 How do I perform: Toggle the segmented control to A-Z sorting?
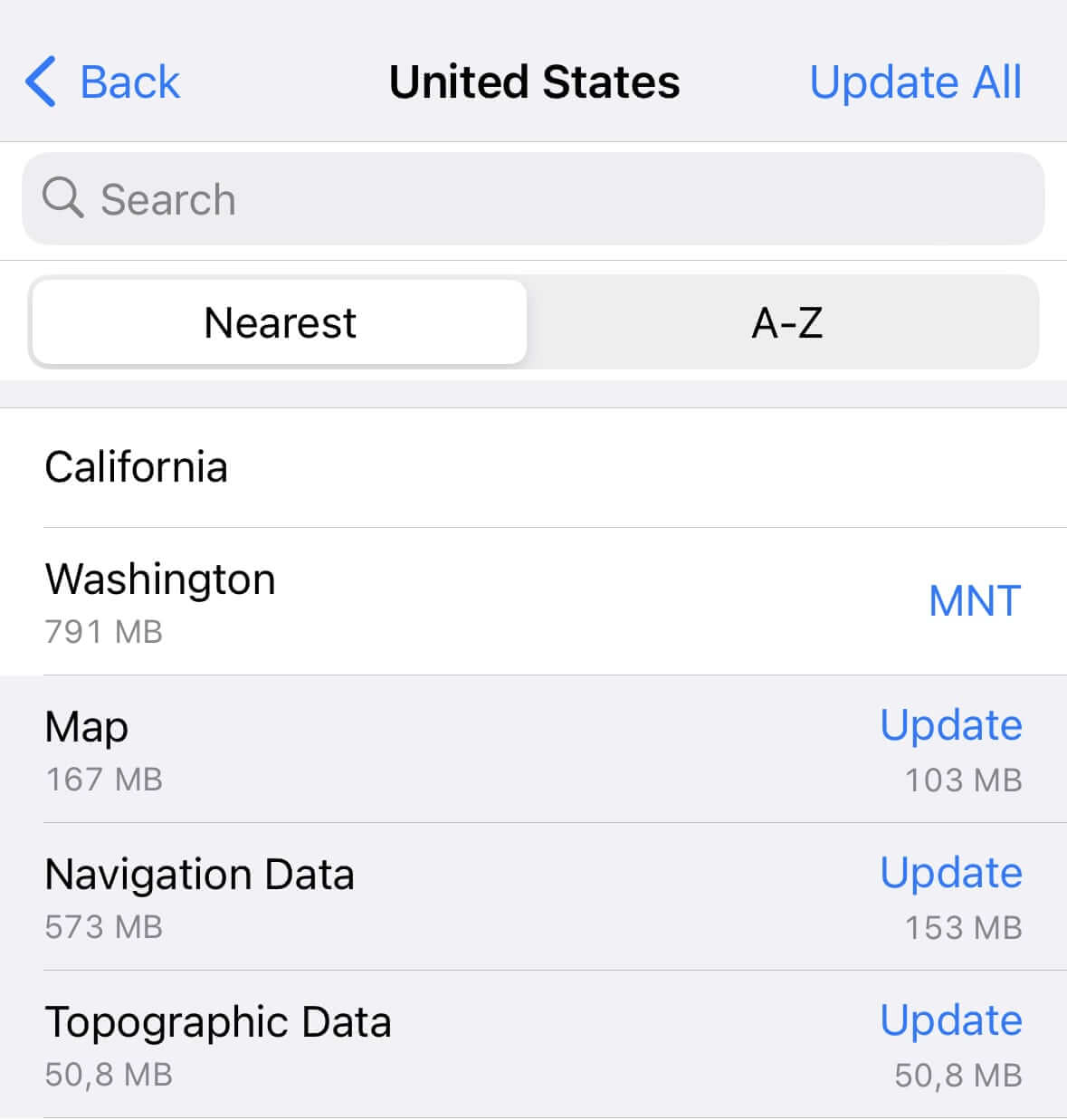788,322
